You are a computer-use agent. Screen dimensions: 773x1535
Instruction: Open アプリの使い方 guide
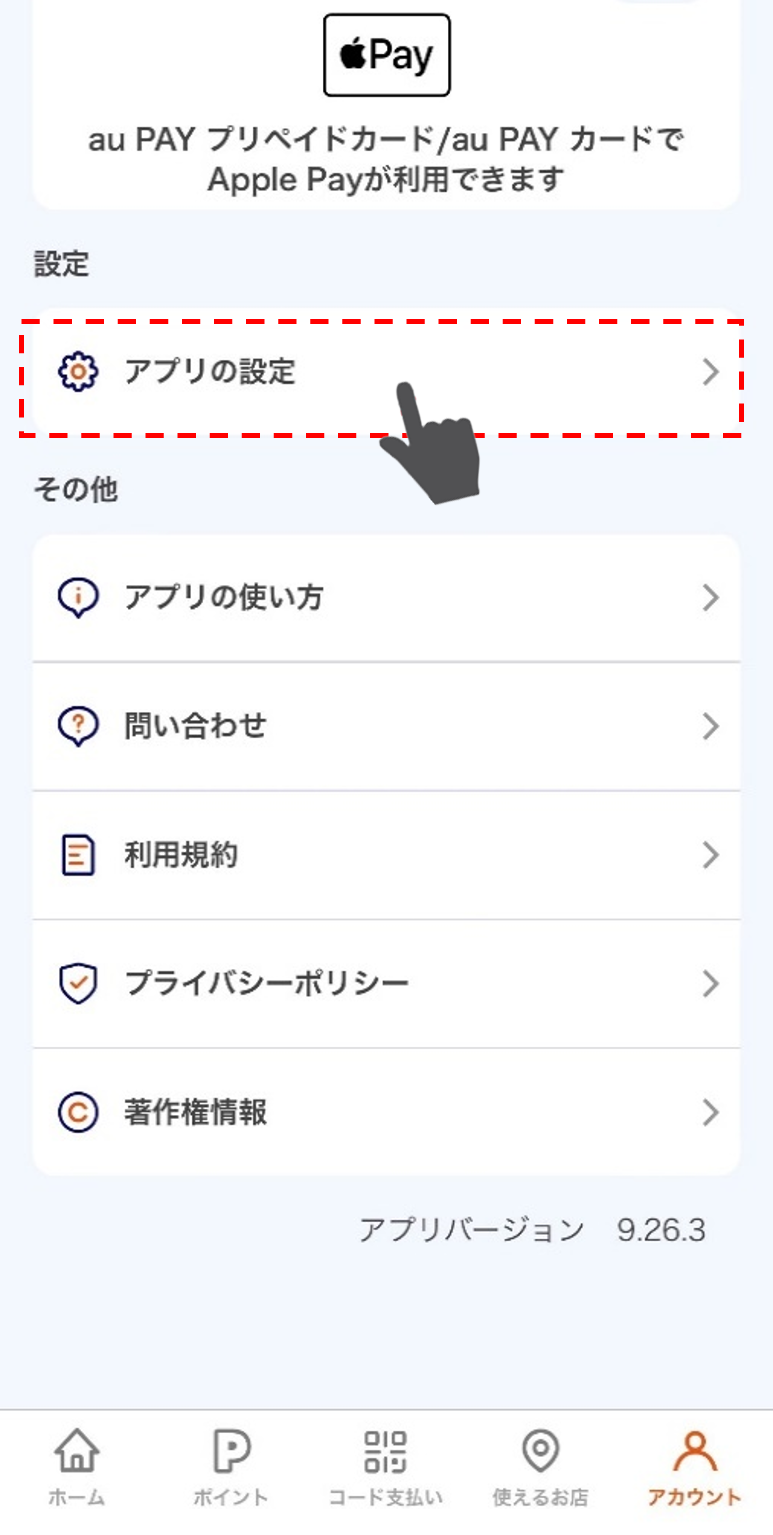[386, 598]
